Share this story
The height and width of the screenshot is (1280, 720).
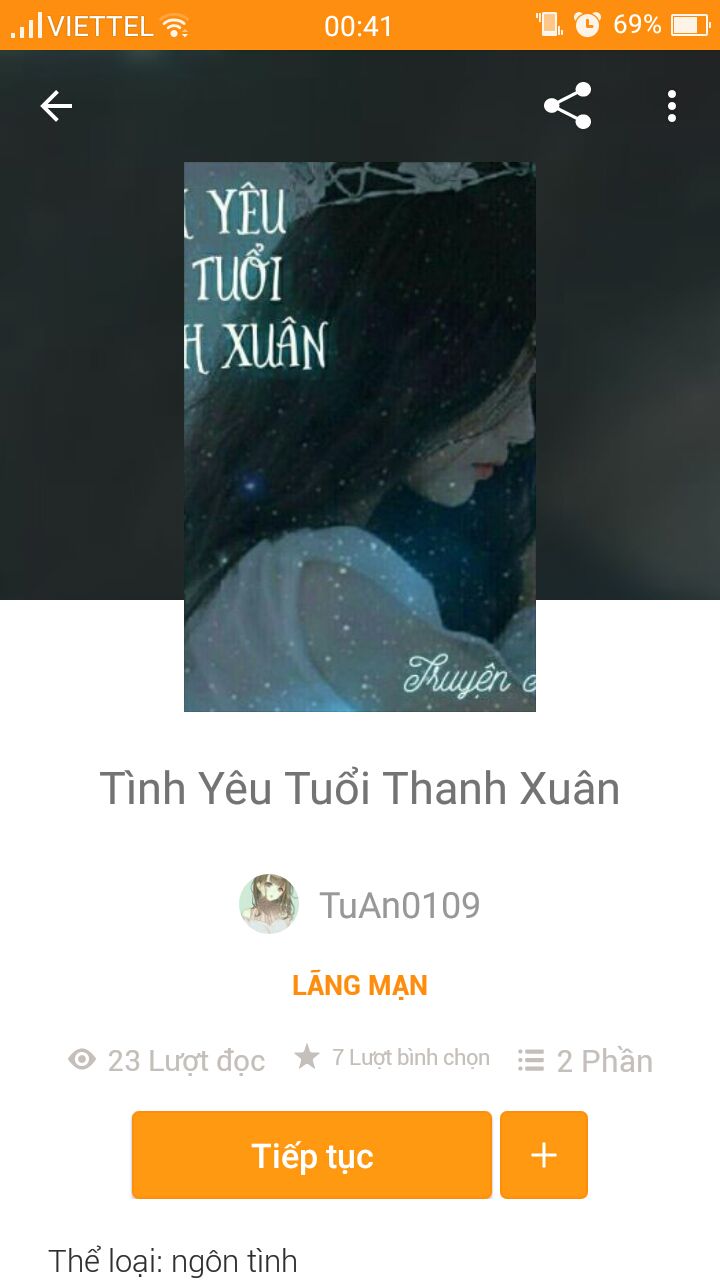coord(568,106)
